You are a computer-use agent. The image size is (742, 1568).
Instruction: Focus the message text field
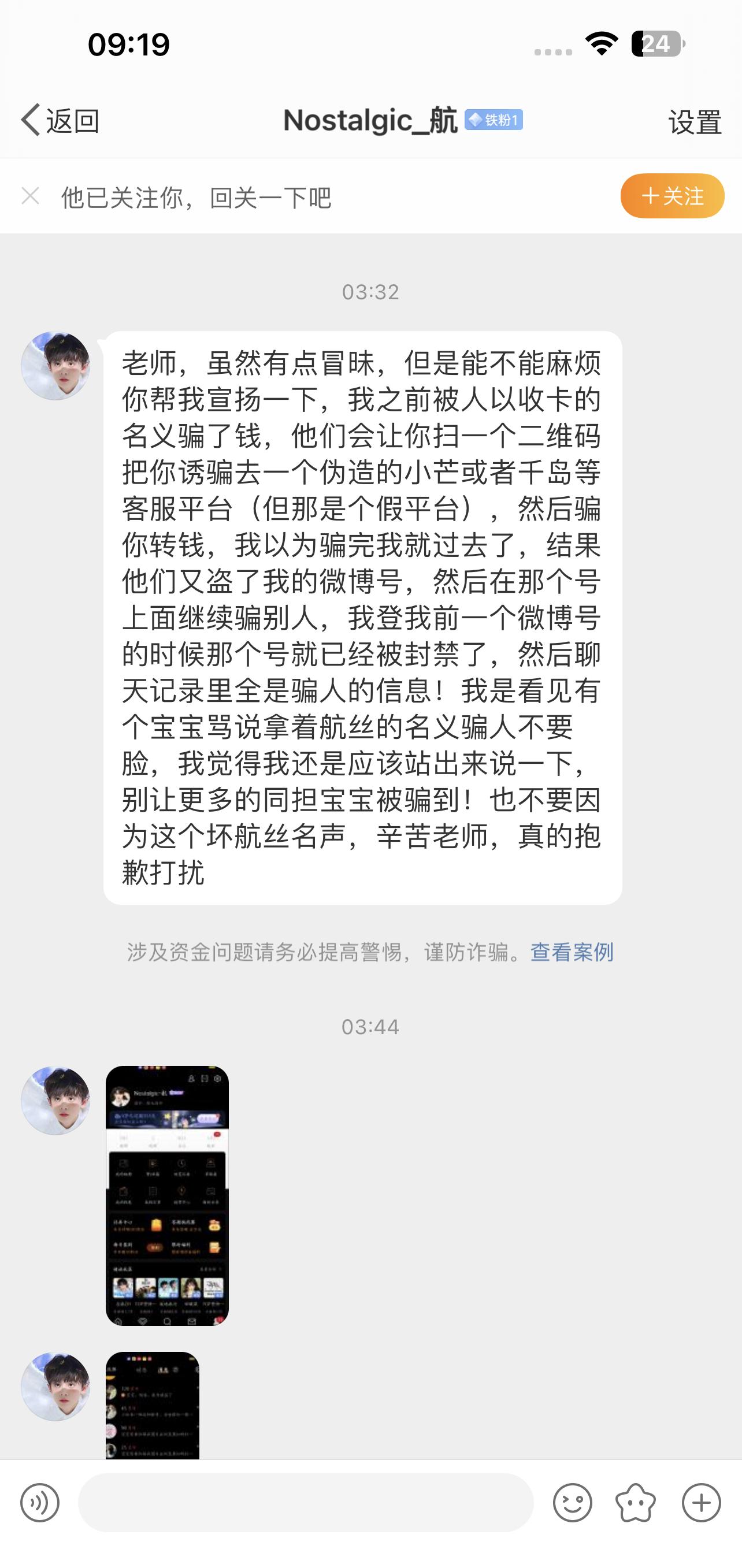pos(306,1503)
